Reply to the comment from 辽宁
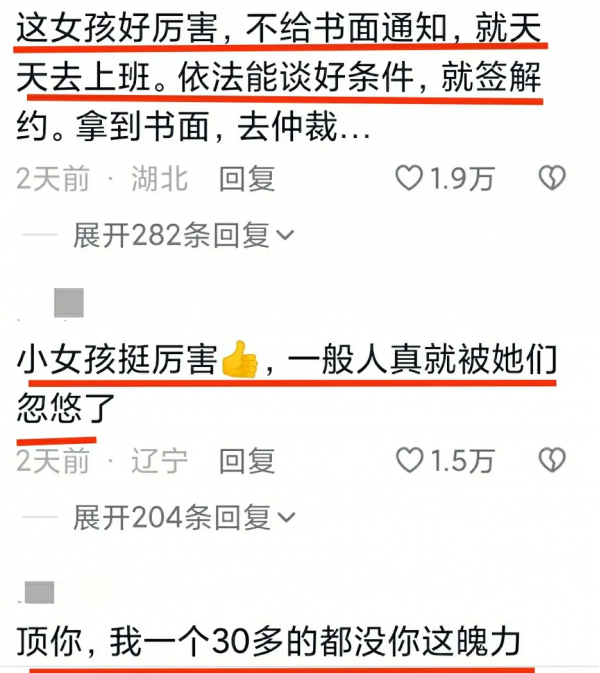Viewport: 600px width, 673px height. pos(247,461)
